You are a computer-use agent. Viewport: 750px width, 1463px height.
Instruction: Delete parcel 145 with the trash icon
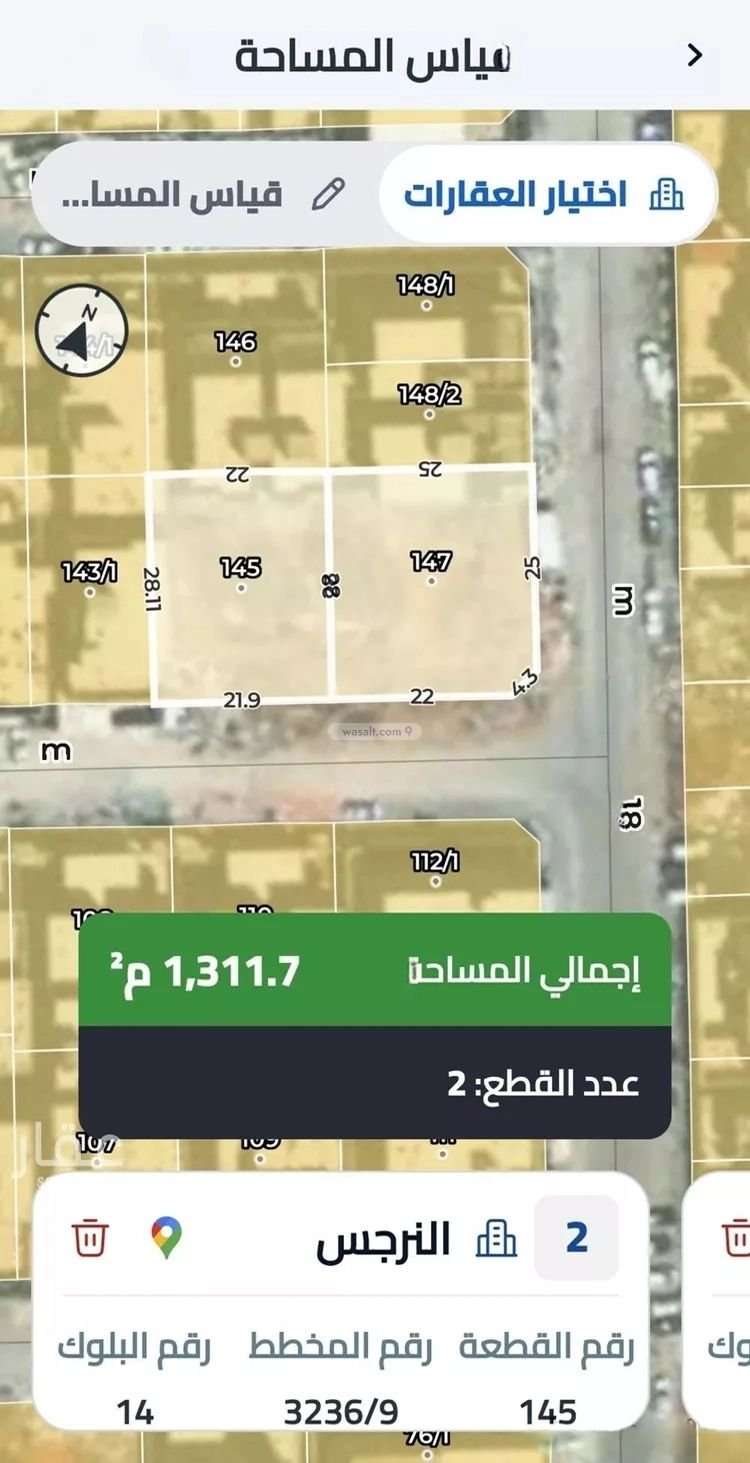[x=91, y=1238]
